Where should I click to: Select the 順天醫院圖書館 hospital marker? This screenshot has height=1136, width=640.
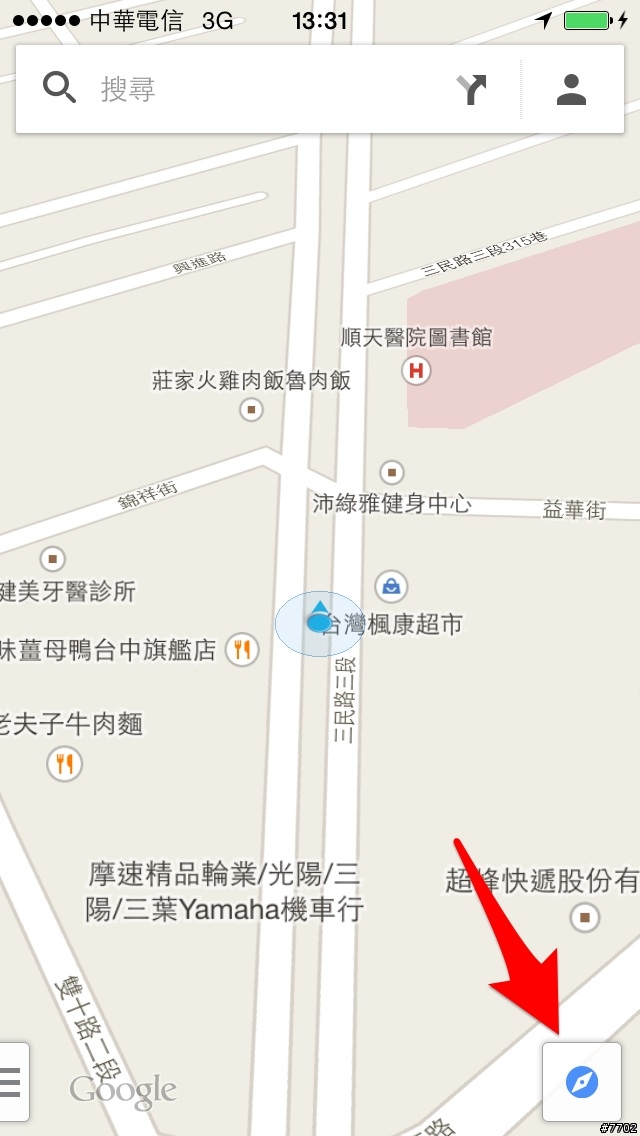tap(415, 371)
